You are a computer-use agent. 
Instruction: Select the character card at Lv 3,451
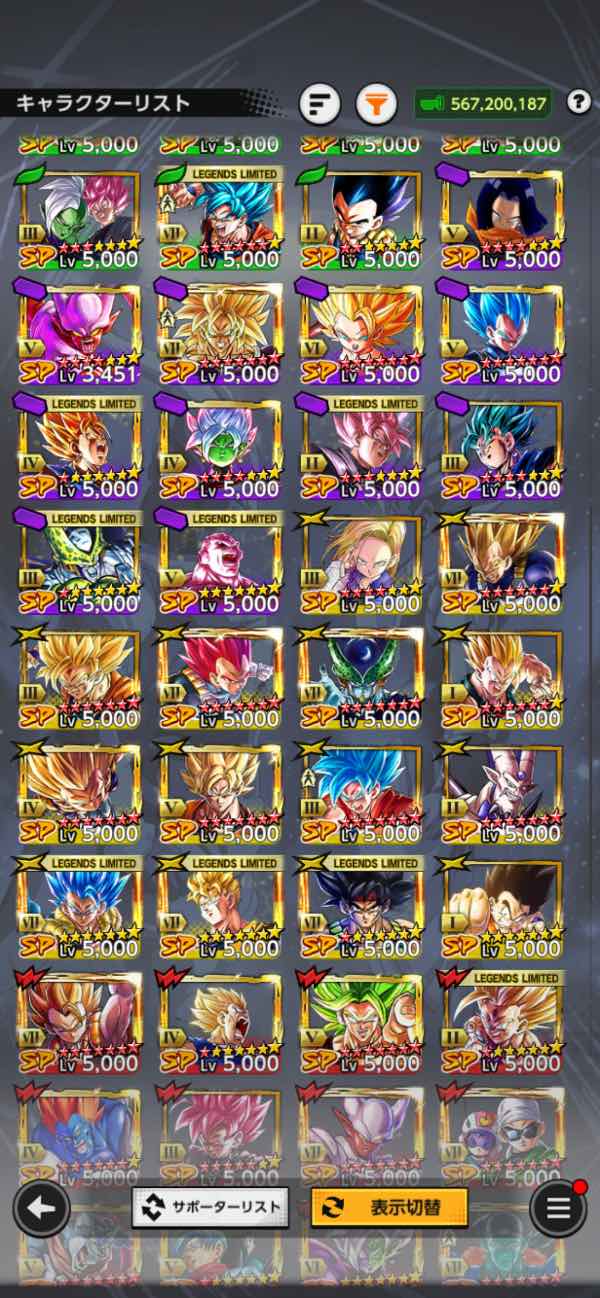[78, 331]
